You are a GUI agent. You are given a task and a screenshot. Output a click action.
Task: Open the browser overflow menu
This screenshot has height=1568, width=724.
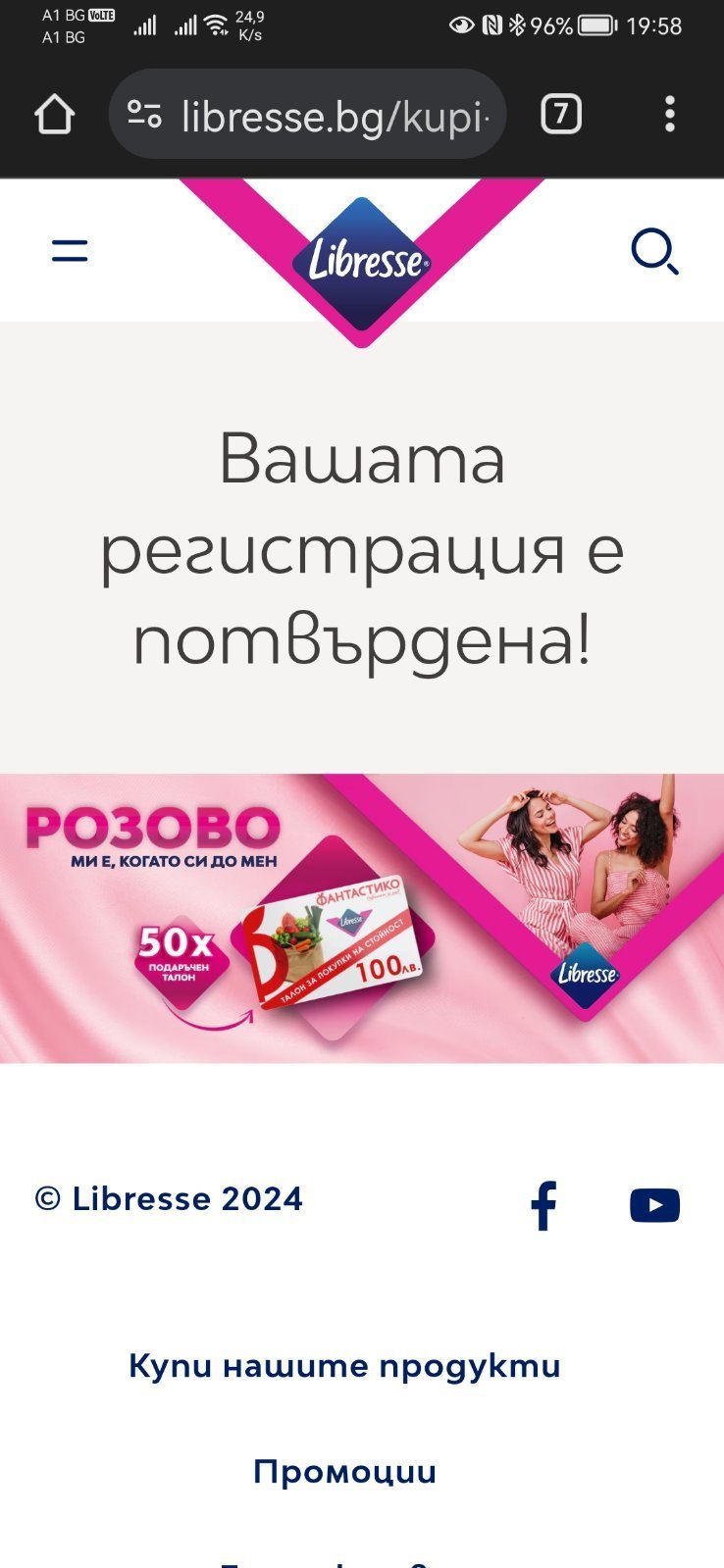pos(670,115)
